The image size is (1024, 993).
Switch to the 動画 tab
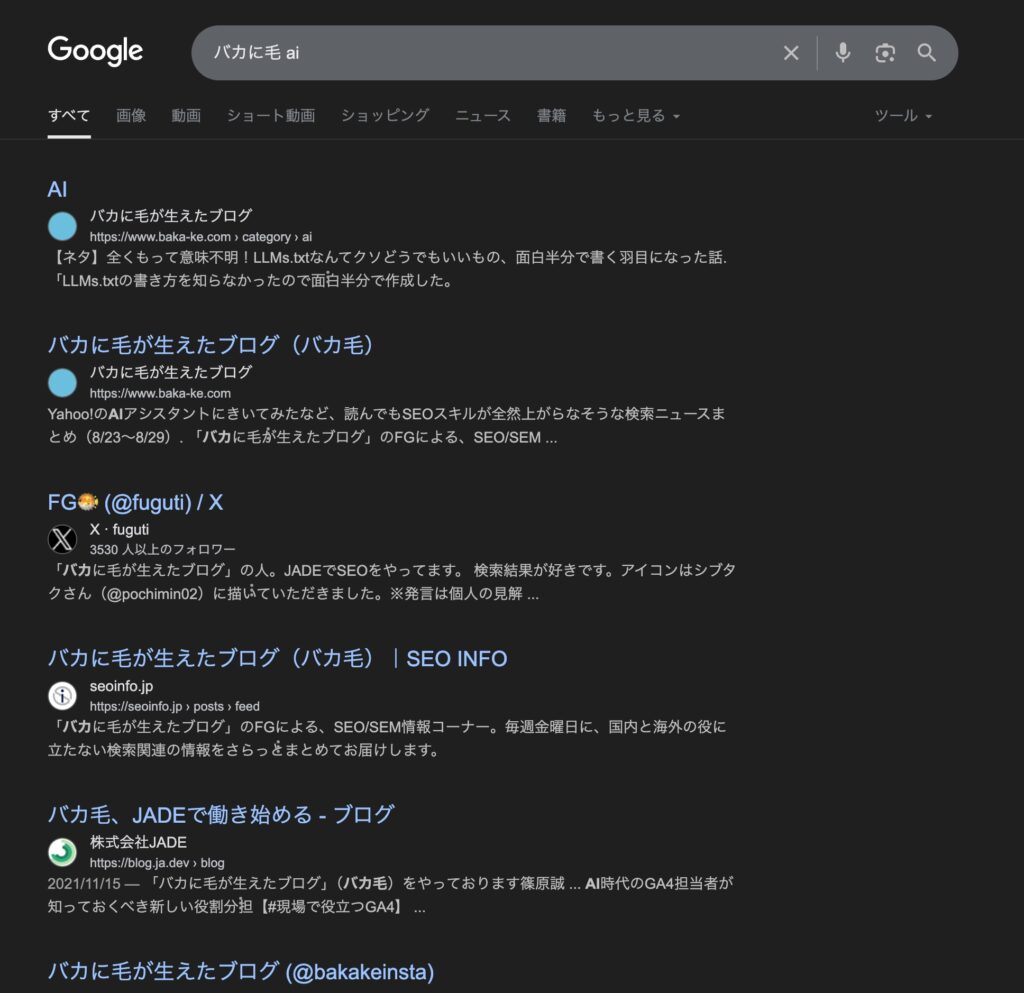[186, 116]
